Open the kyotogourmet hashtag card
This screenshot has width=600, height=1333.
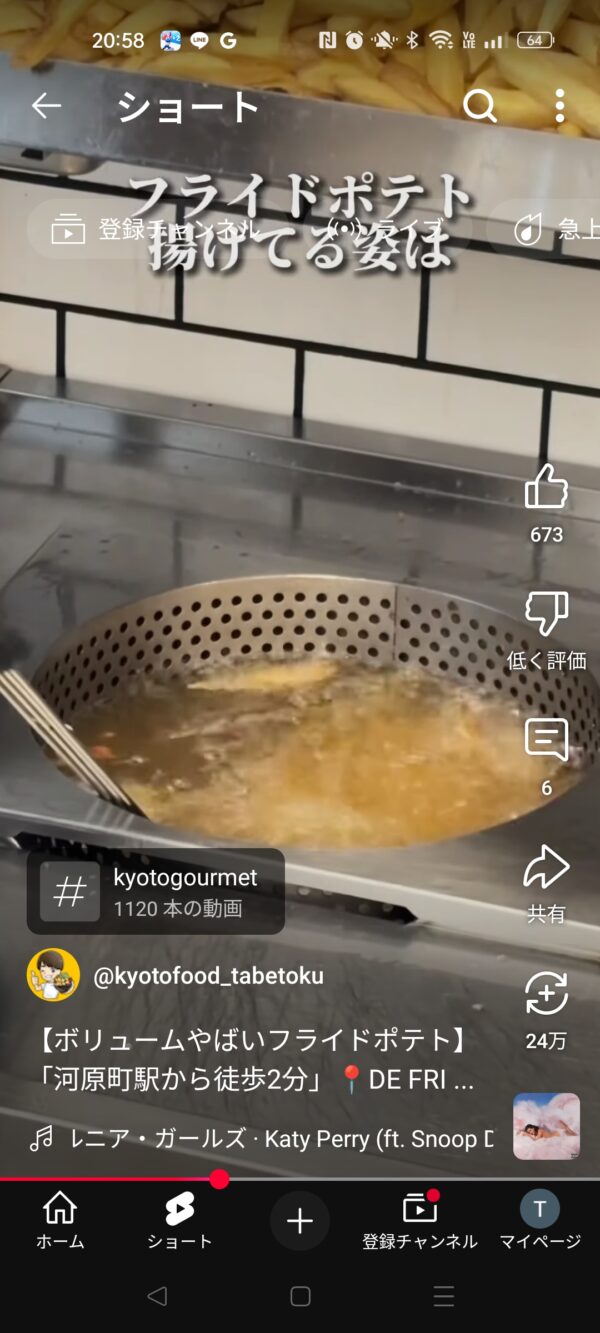[156, 891]
